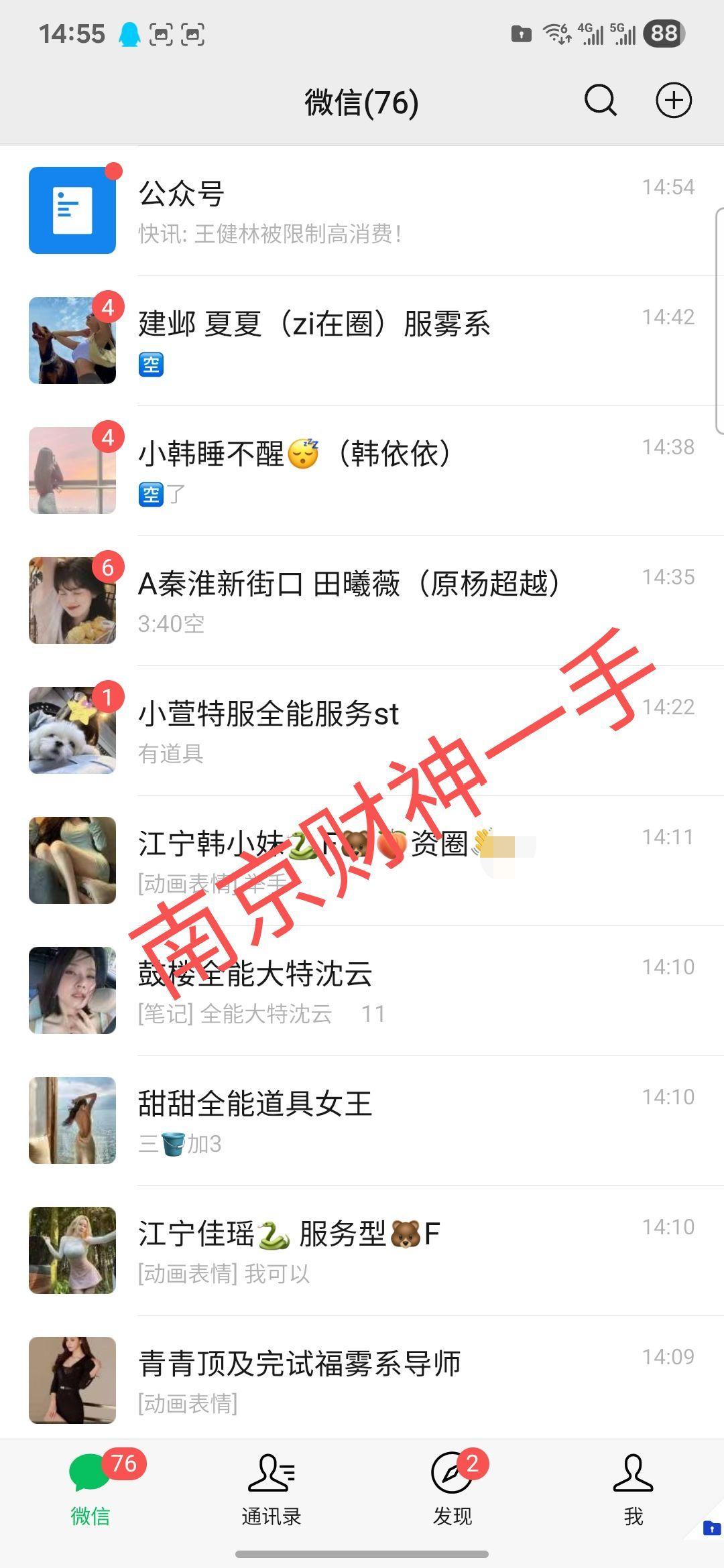Go to the 我 profile tab
Image resolution: width=724 pixels, height=1568 pixels.
pos(633,1489)
